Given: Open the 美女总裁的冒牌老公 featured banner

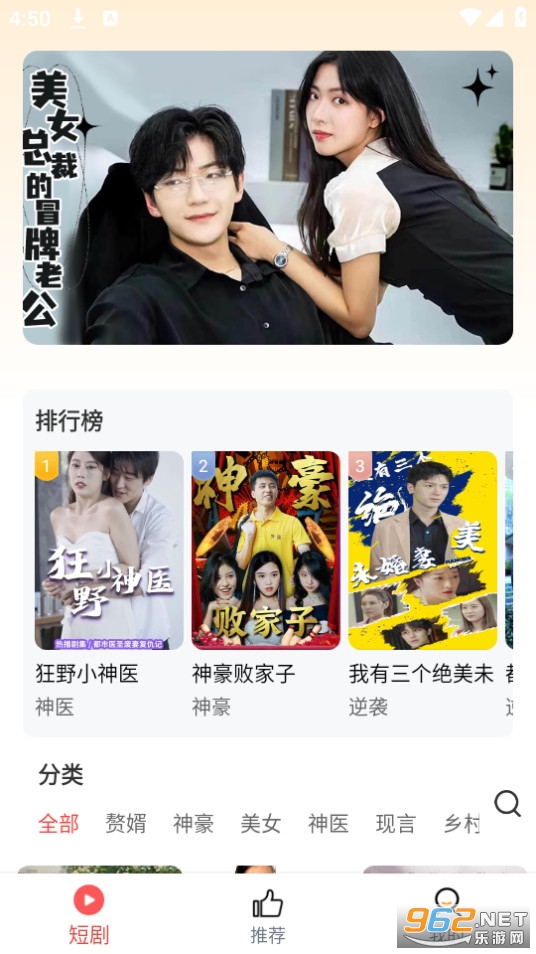Looking at the screenshot, I should (268, 198).
